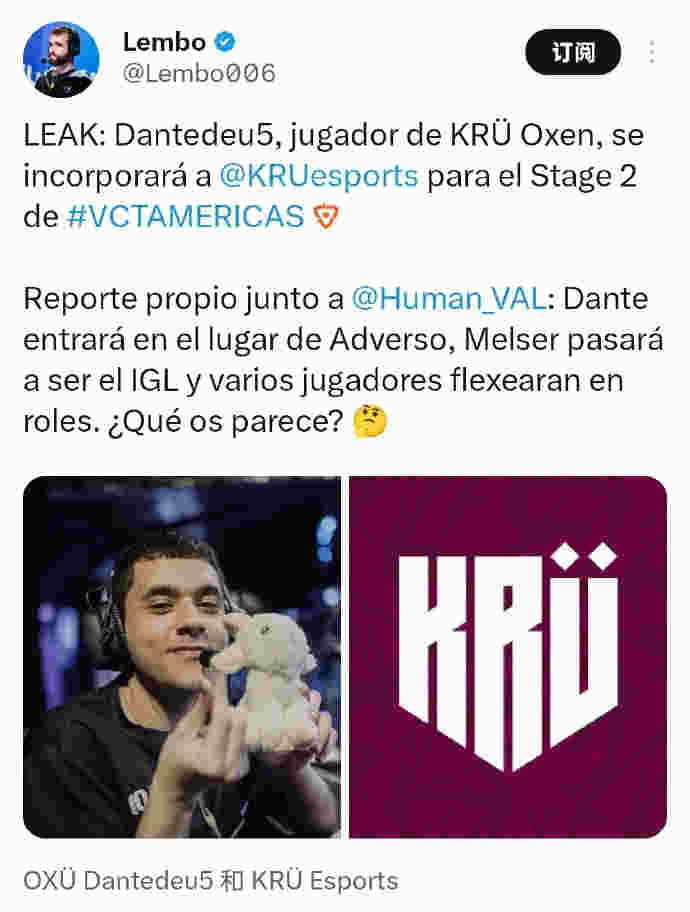View the KRÜ logo image

[x=508, y=657]
